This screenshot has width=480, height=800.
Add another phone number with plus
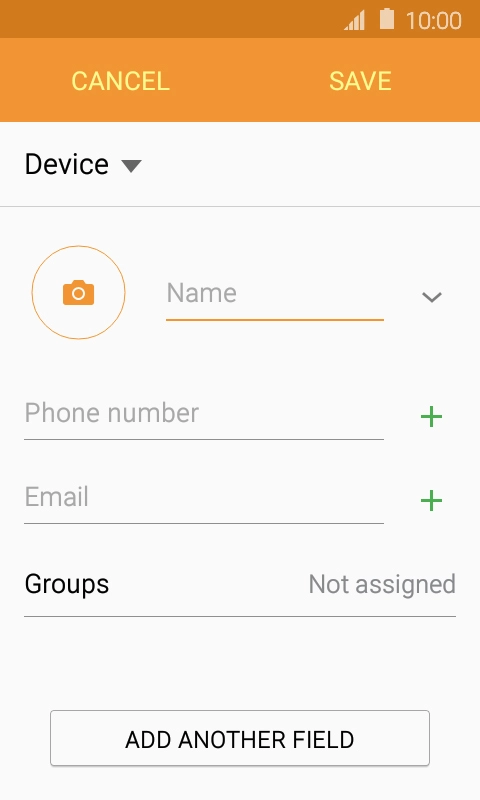tap(431, 416)
